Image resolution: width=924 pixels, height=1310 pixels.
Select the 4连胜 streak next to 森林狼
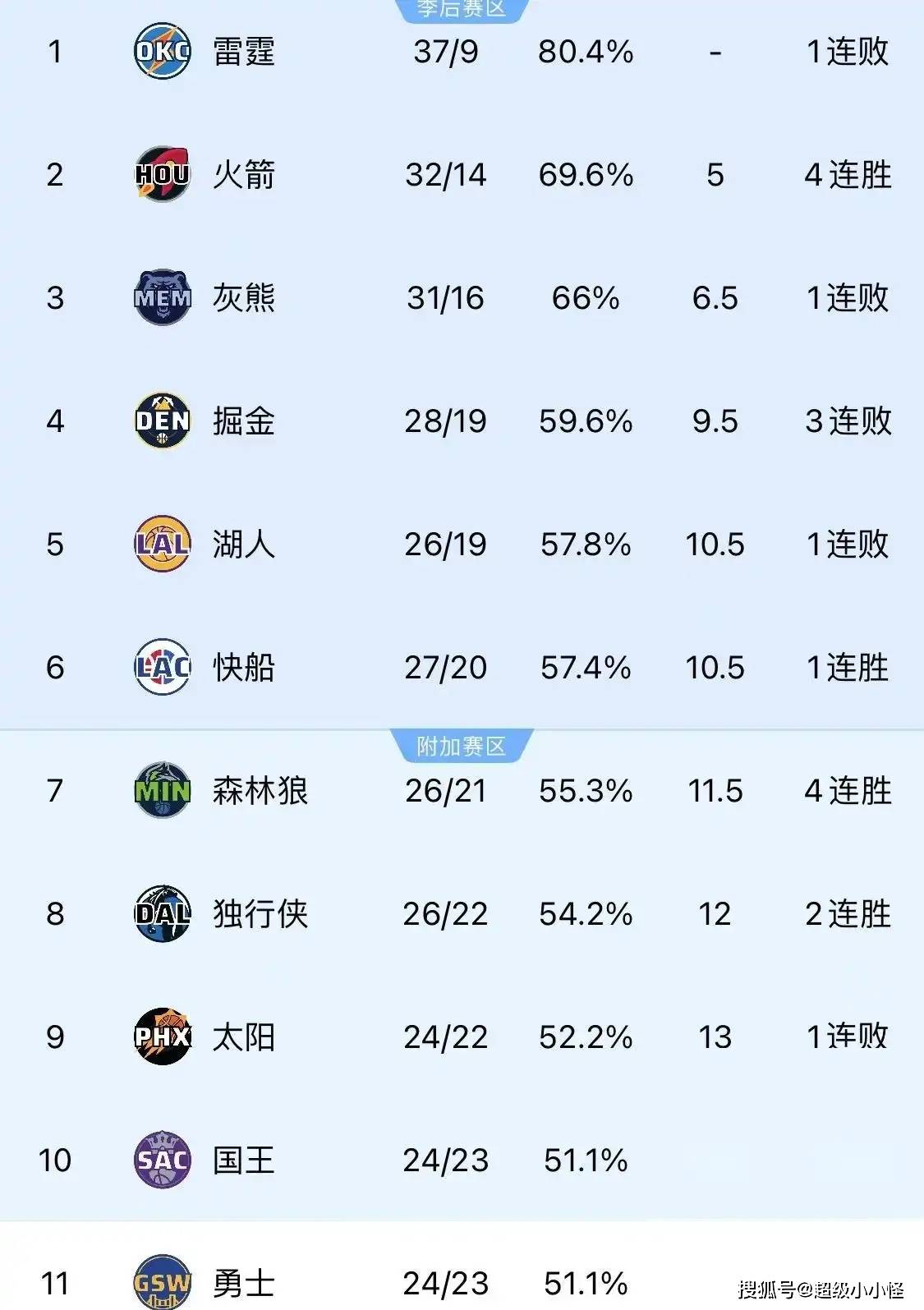[x=846, y=791]
